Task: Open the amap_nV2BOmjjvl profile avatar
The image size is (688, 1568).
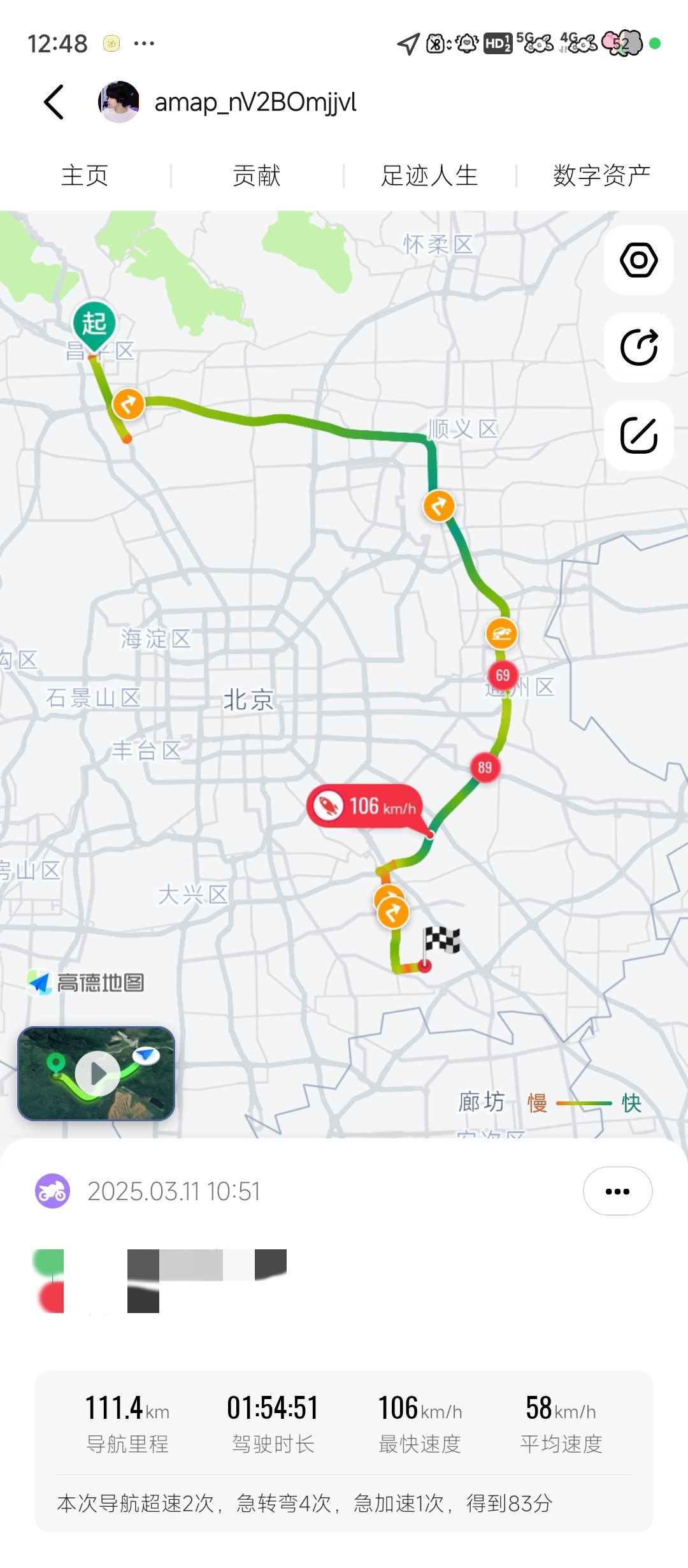Action: pyautogui.click(x=118, y=102)
